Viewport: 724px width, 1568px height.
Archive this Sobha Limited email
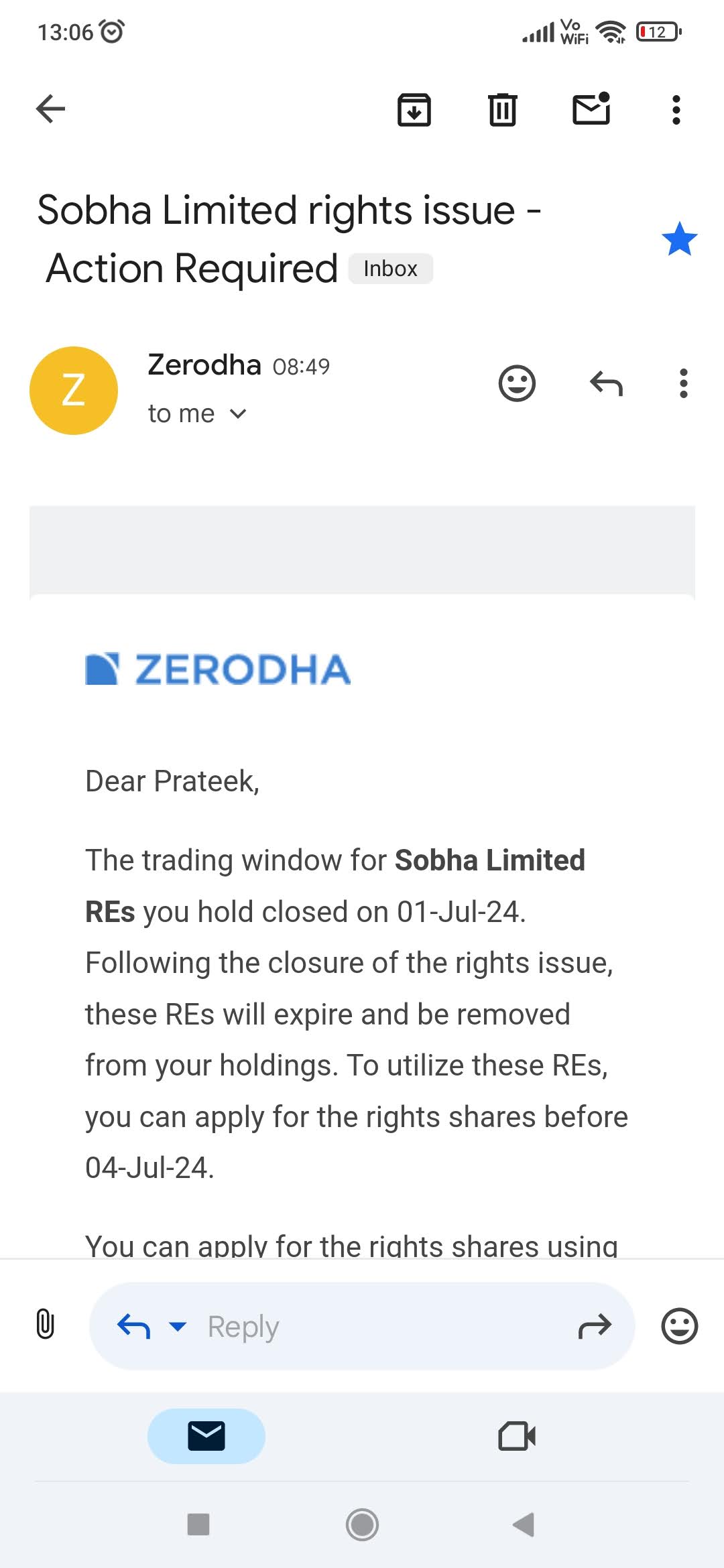click(414, 109)
